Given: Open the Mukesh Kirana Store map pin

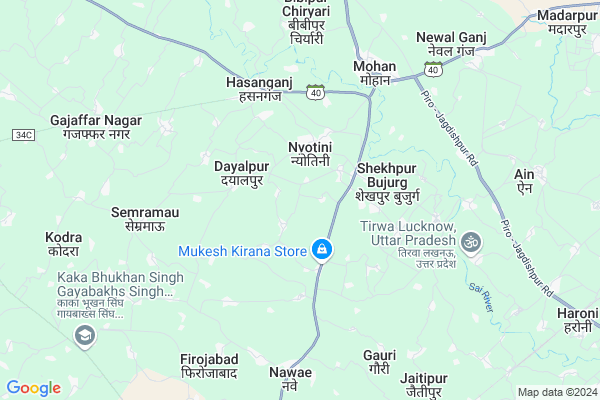Looking at the screenshot, I should coord(322,249).
